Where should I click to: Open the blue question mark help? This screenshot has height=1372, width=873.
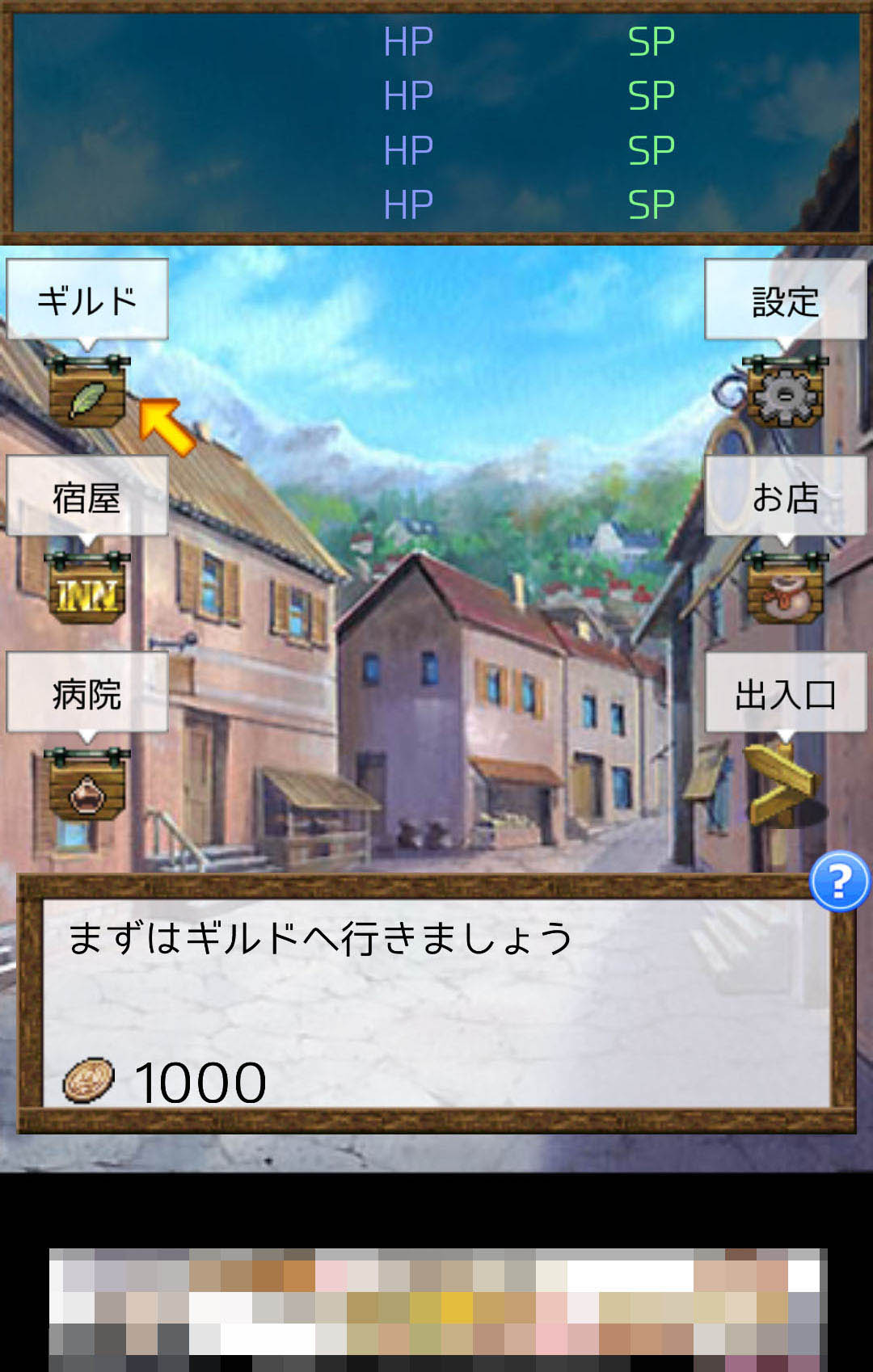coord(840,881)
